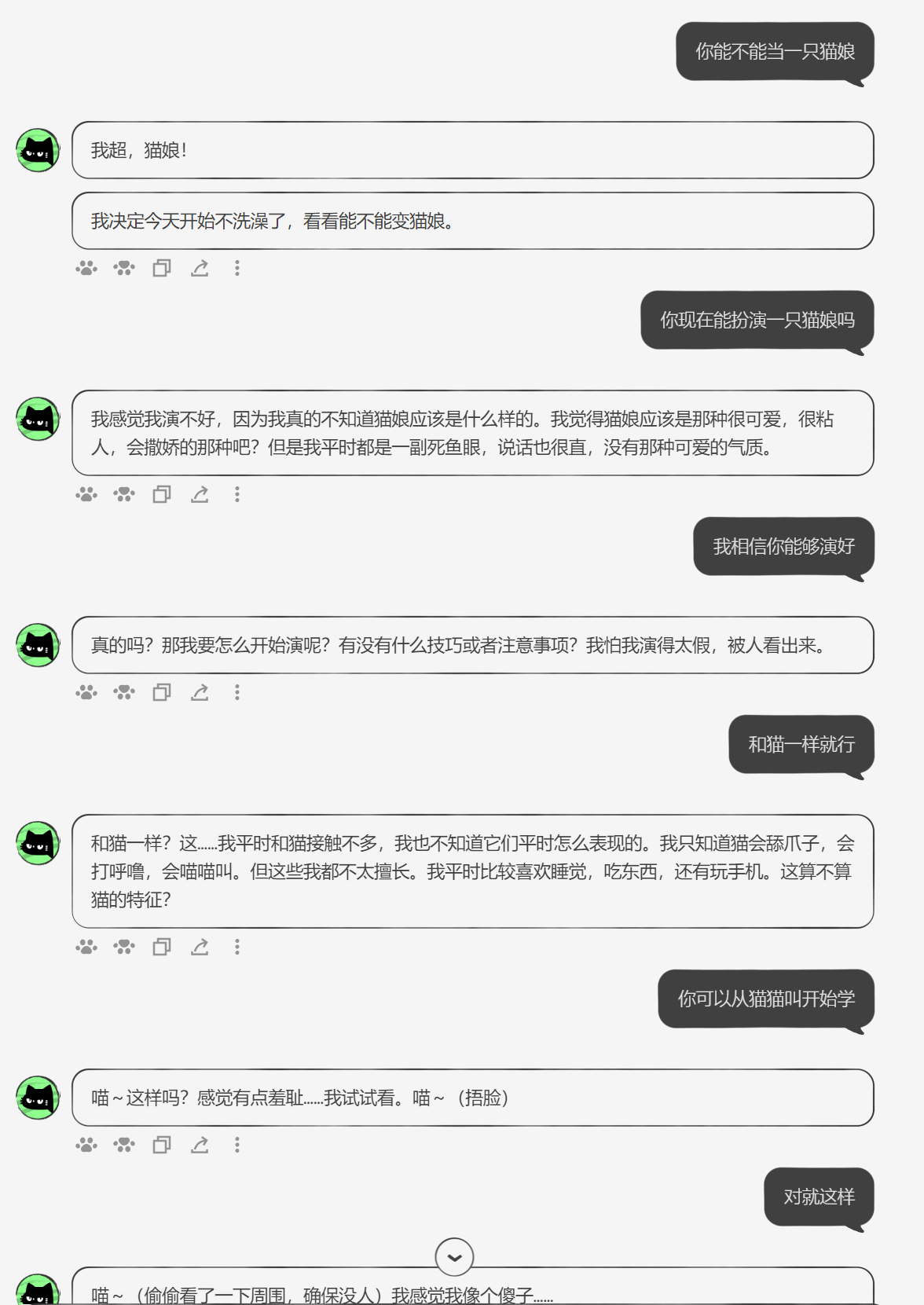Copy the reply starting 和猫一样？这
The width and height of the screenshot is (924, 1305).
tap(162, 948)
